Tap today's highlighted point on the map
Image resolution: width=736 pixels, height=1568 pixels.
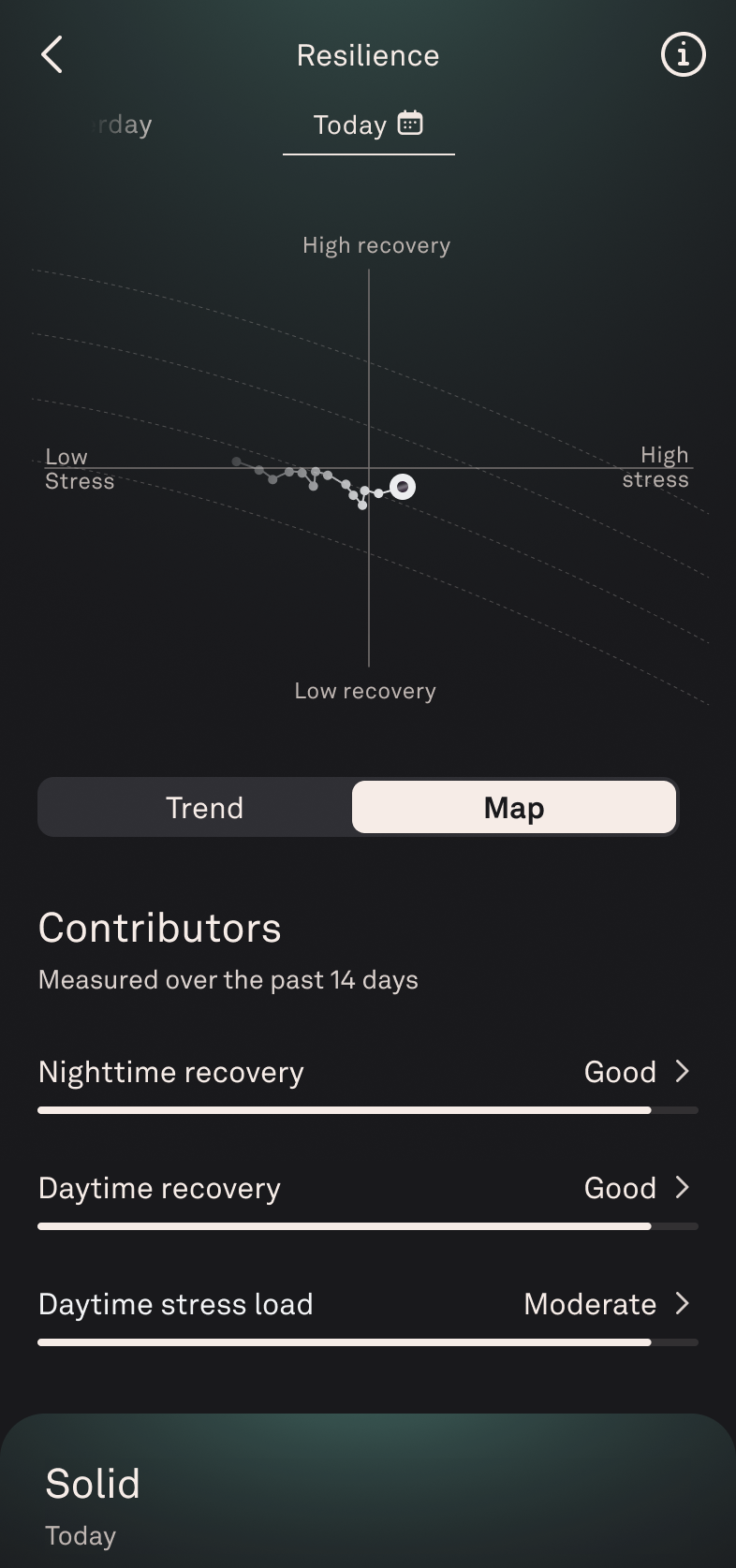(x=403, y=487)
